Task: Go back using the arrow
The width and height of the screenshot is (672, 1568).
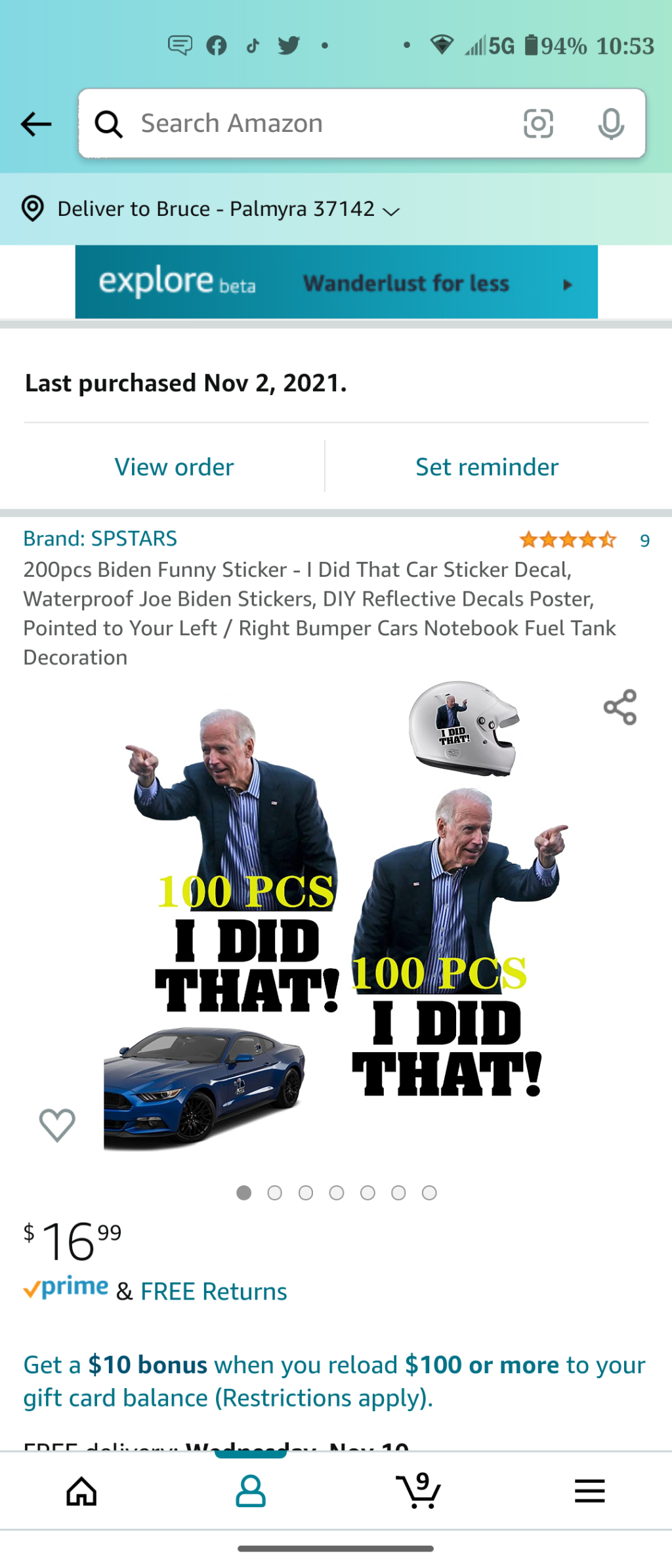Action: (x=36, y=123)
